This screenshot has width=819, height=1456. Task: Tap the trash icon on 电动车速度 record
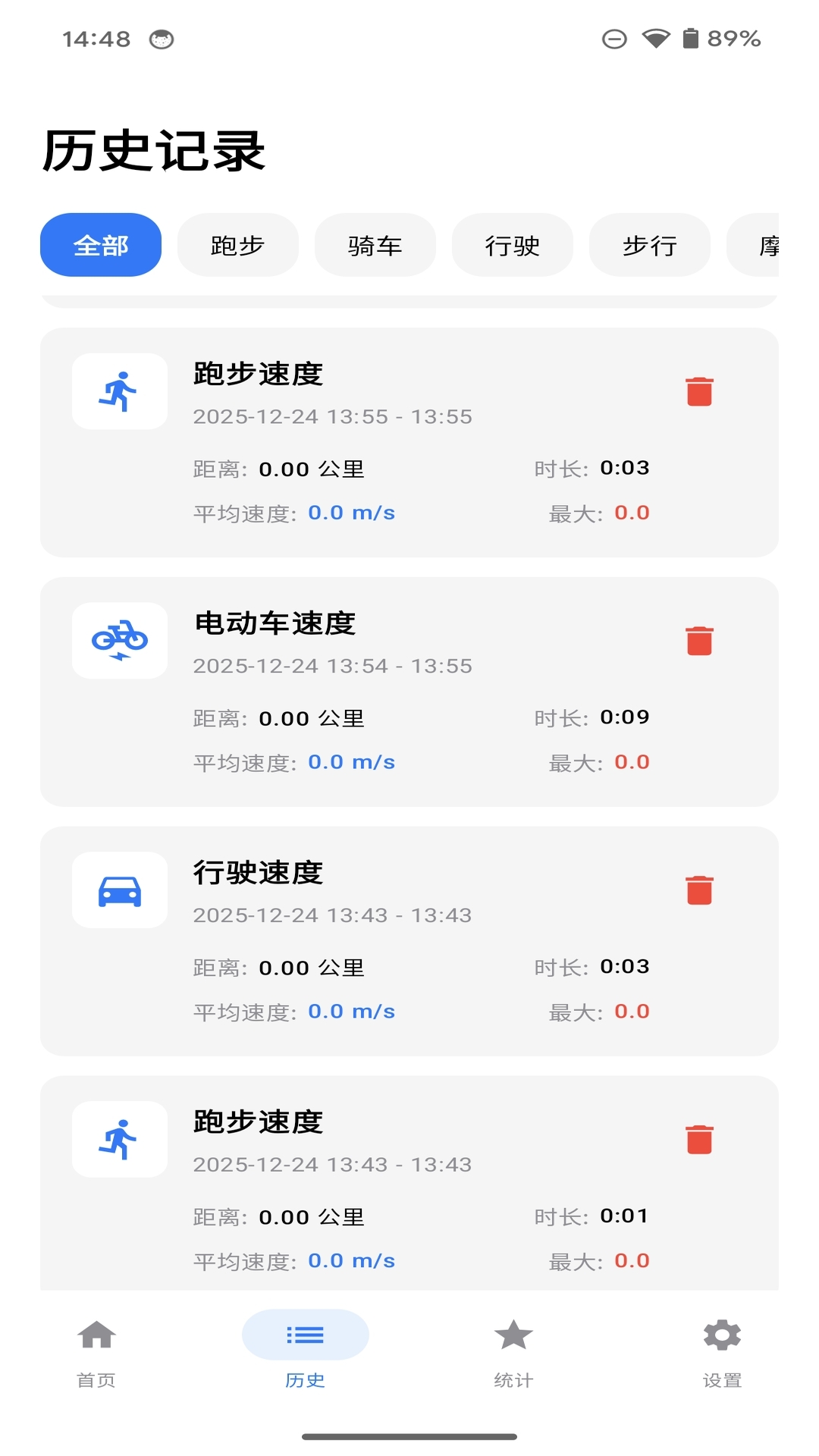(x=699, y=641)
